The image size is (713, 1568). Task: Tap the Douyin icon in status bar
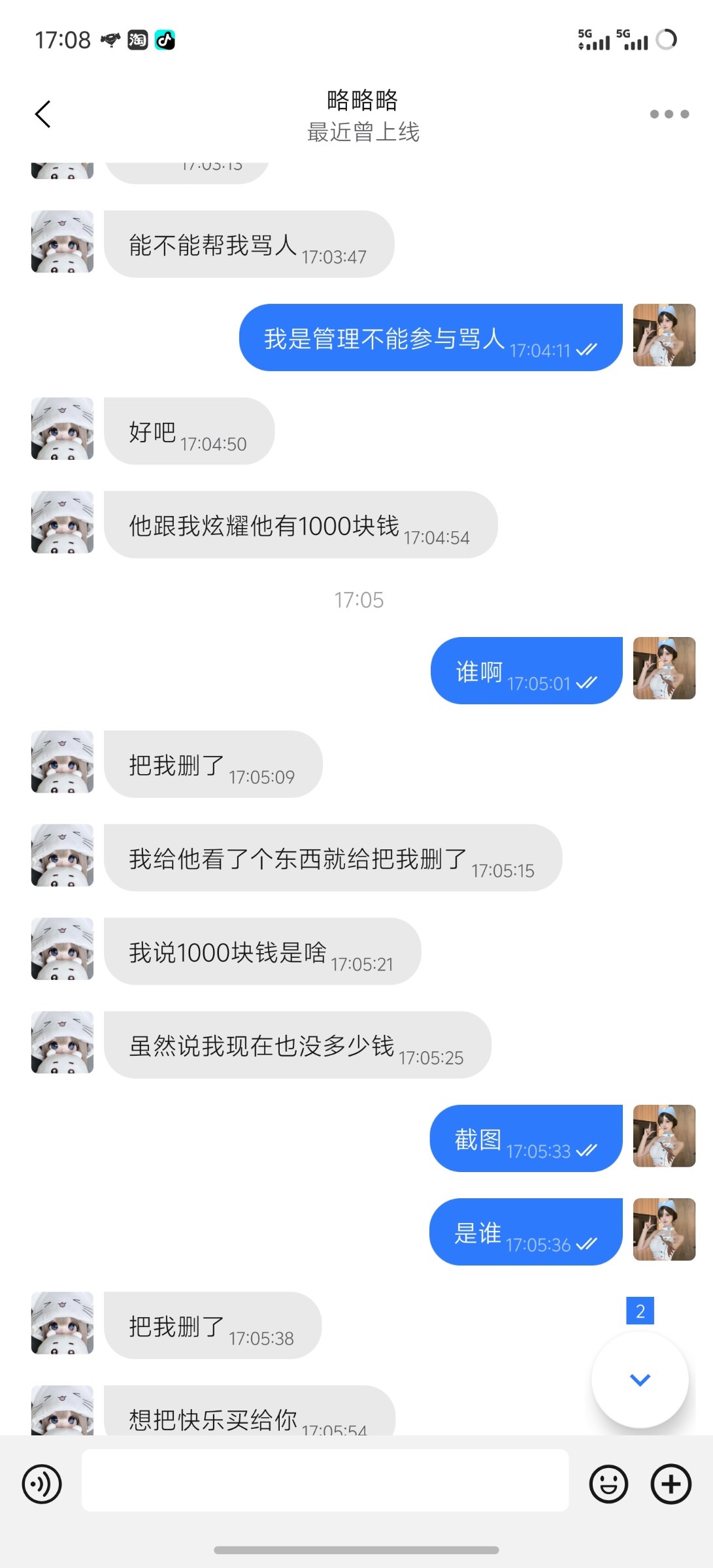(x=165, y=41)
